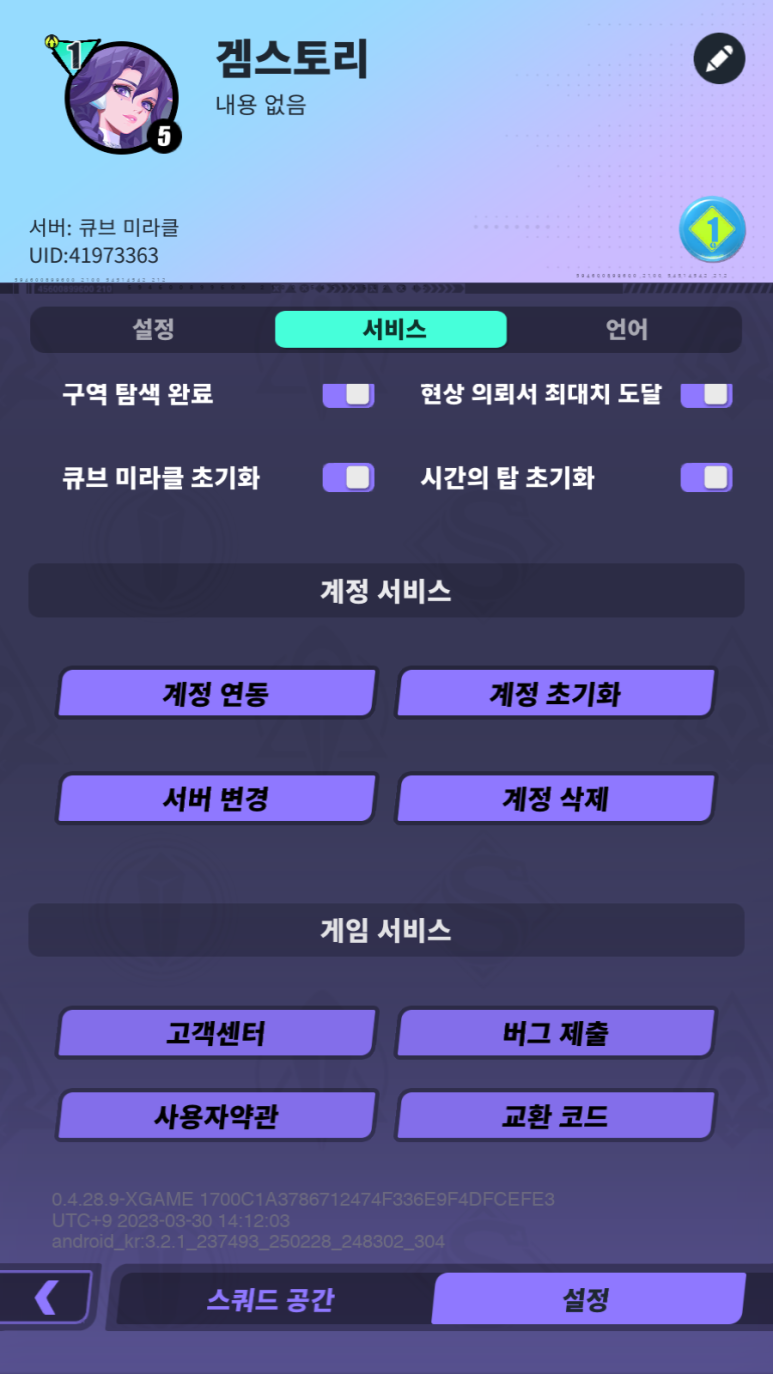Toggle 현상 의뢰서 최대치 도달 switch
Image resolution: width=773 pixels, height=1374 pixels.
[706, 394]
